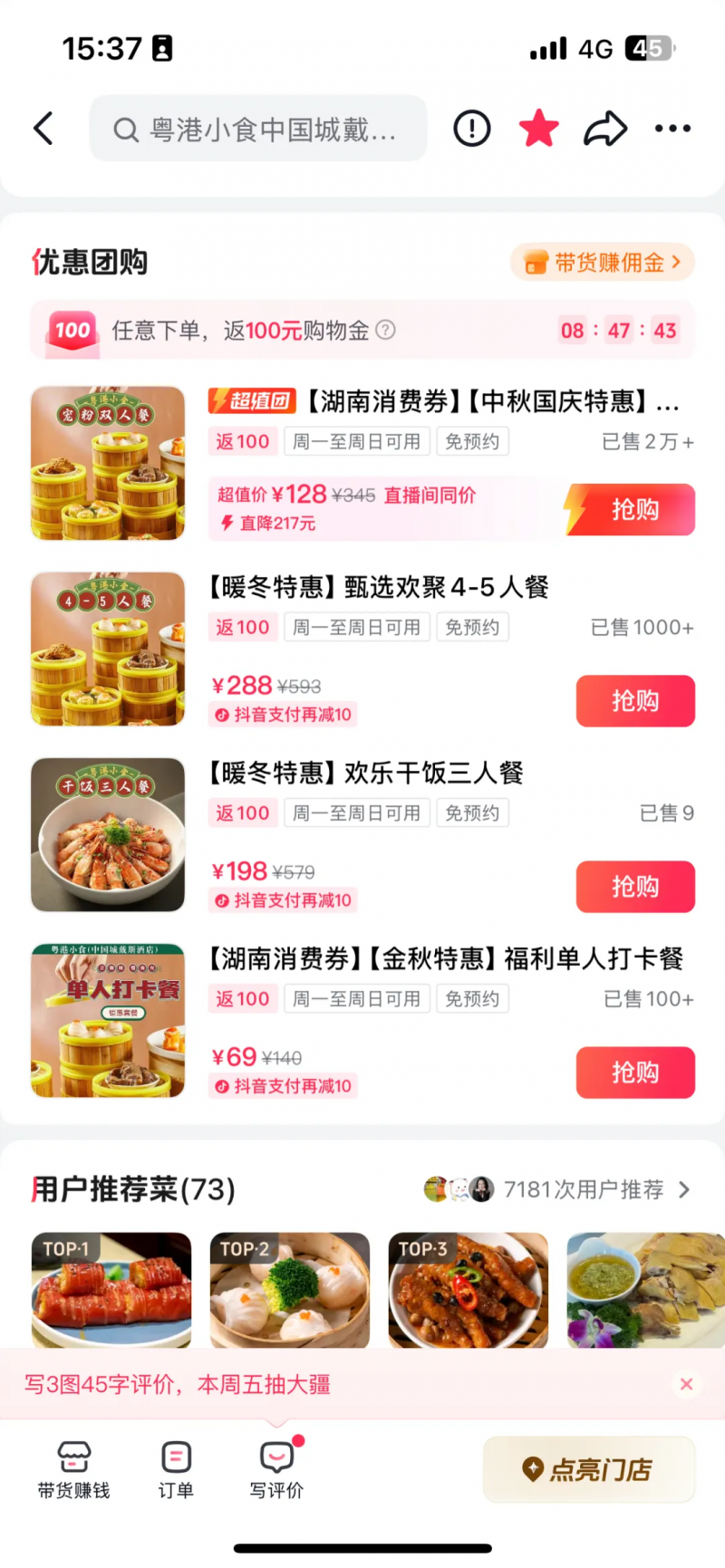Tap 抢购 for the ¥128 超值团 deal

click(x=634, y=509)
